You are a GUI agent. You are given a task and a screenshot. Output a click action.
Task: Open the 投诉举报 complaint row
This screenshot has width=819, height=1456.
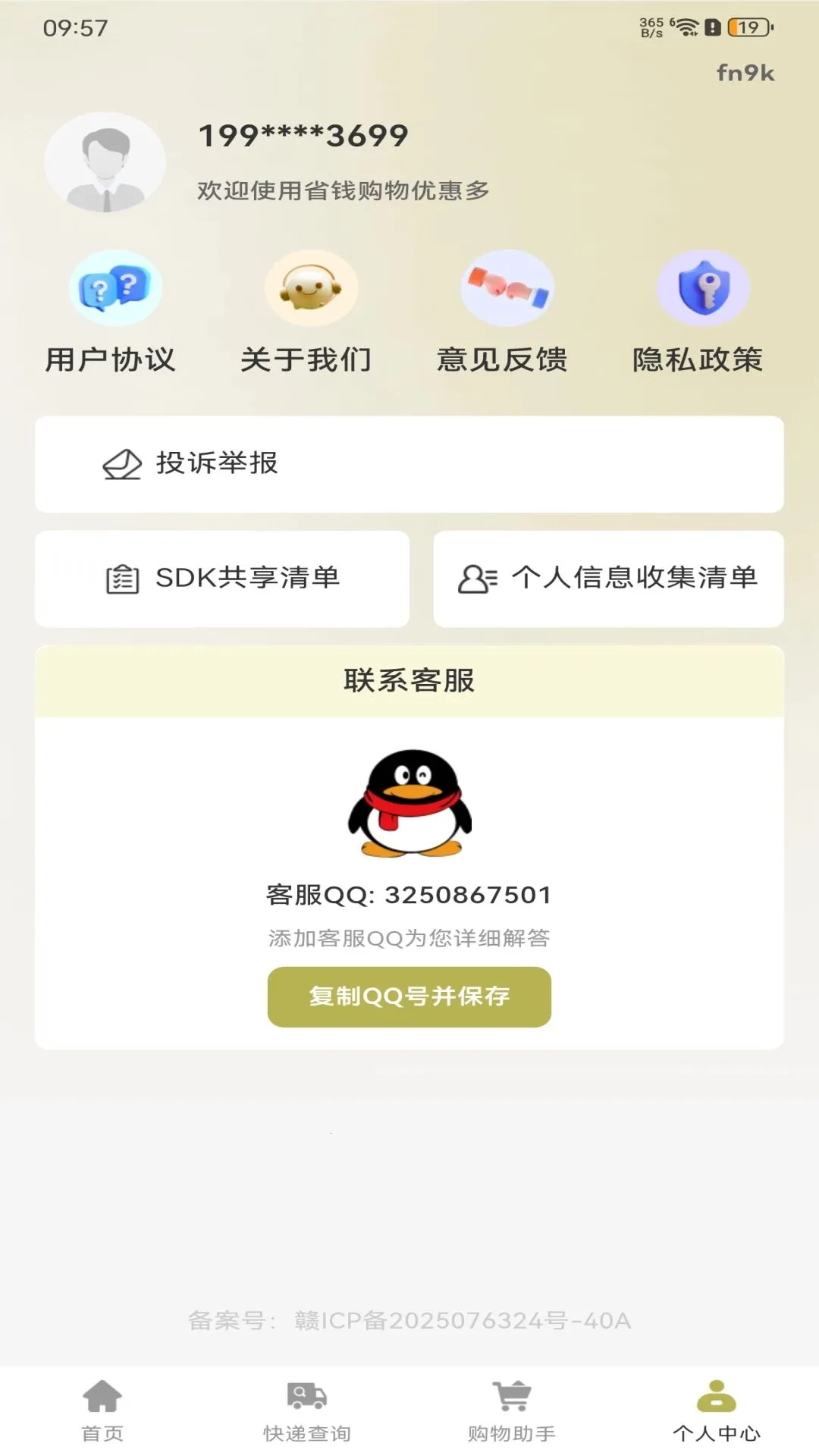(x=409, y=464)
